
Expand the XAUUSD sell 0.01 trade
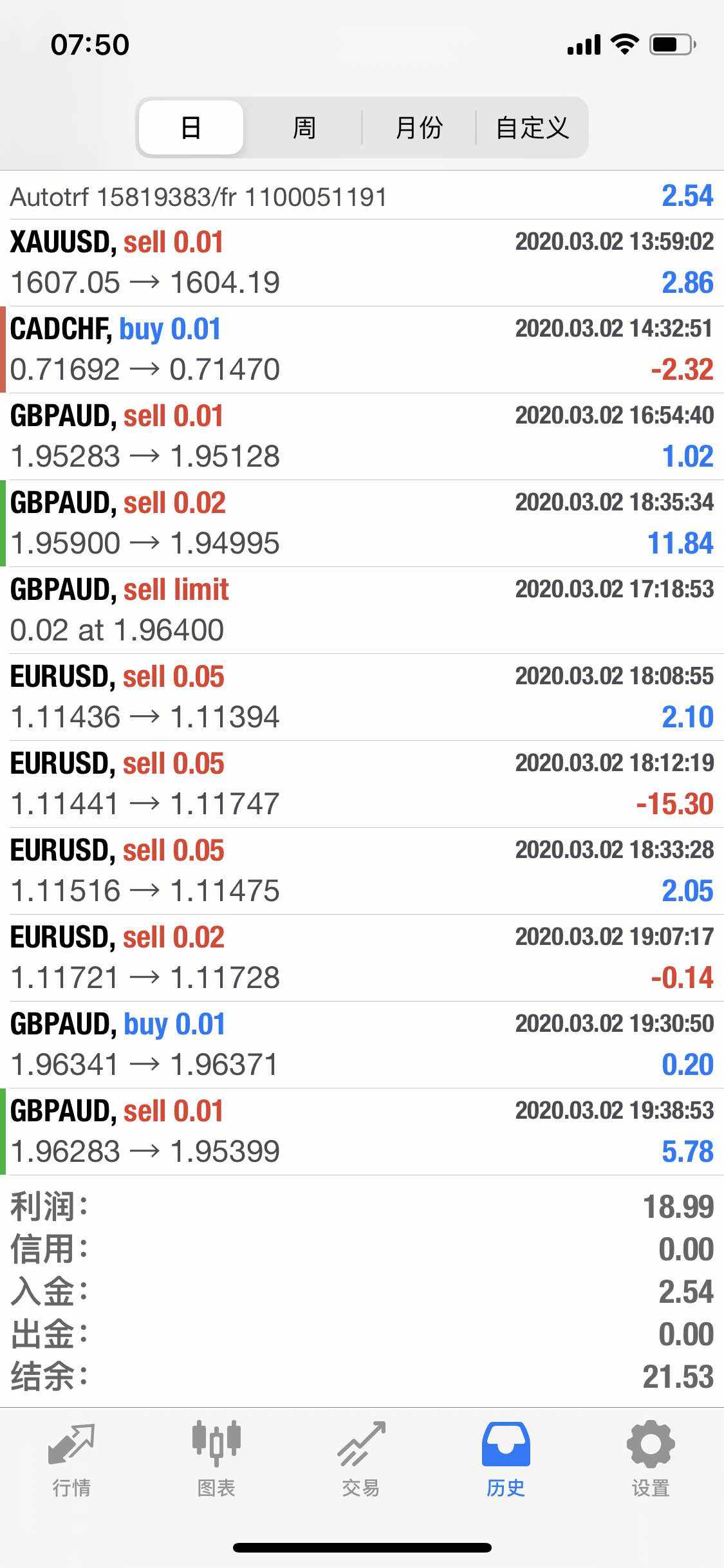(362, 263)
